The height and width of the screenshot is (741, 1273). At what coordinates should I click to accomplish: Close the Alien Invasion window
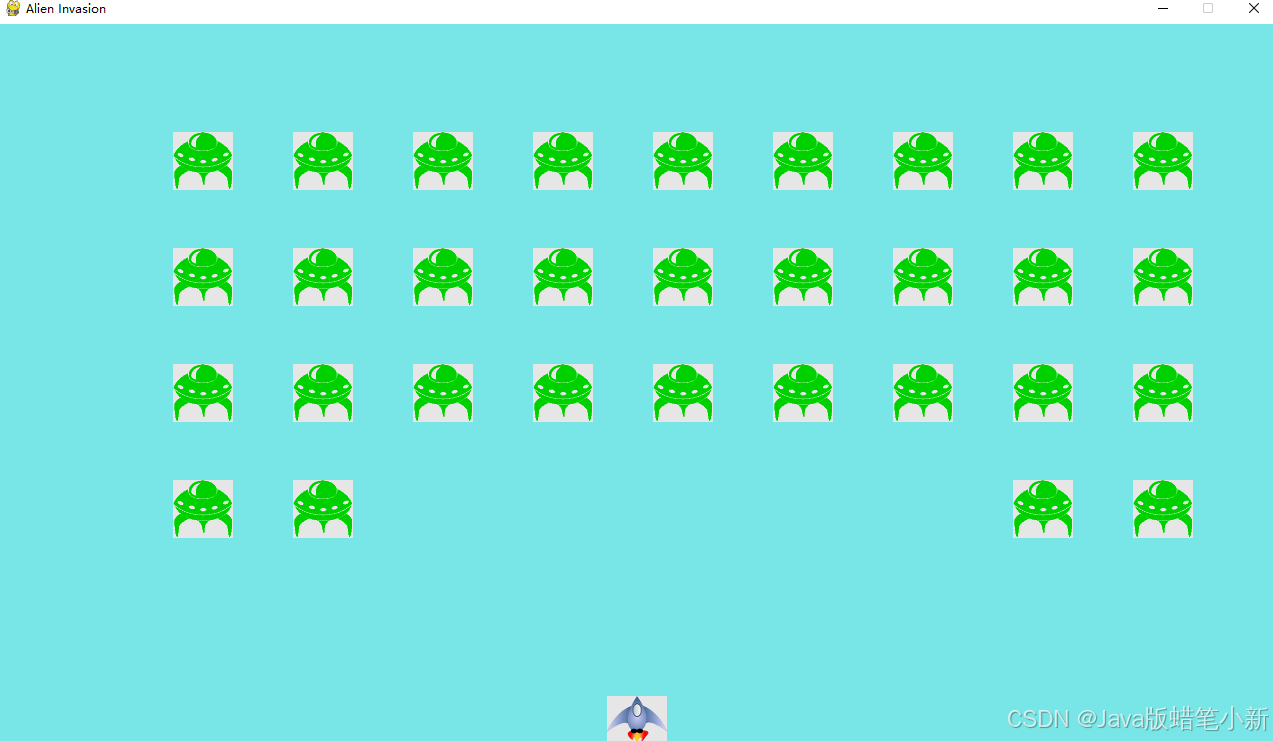[1253, 8]
